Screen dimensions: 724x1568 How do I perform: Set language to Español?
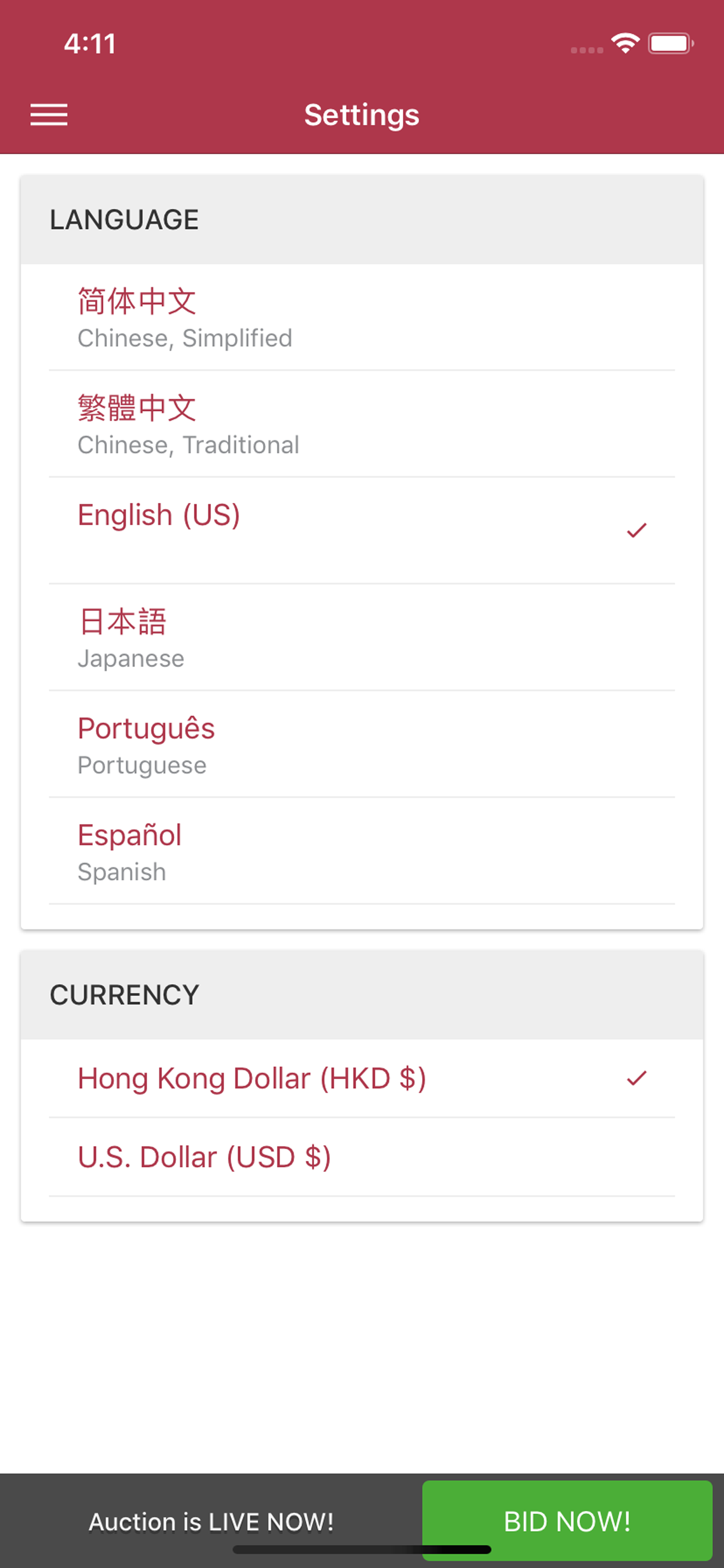[x=361, y=851]
